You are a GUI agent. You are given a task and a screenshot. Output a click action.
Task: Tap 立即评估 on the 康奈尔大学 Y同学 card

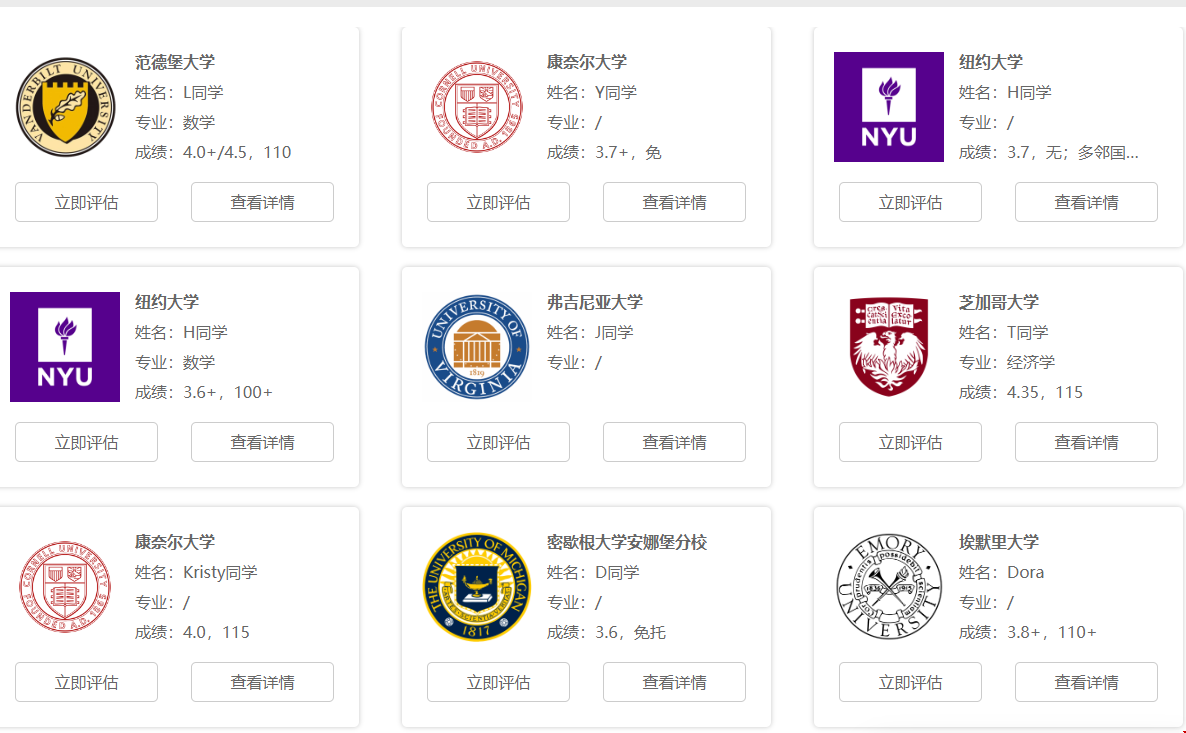pos(498,202)
